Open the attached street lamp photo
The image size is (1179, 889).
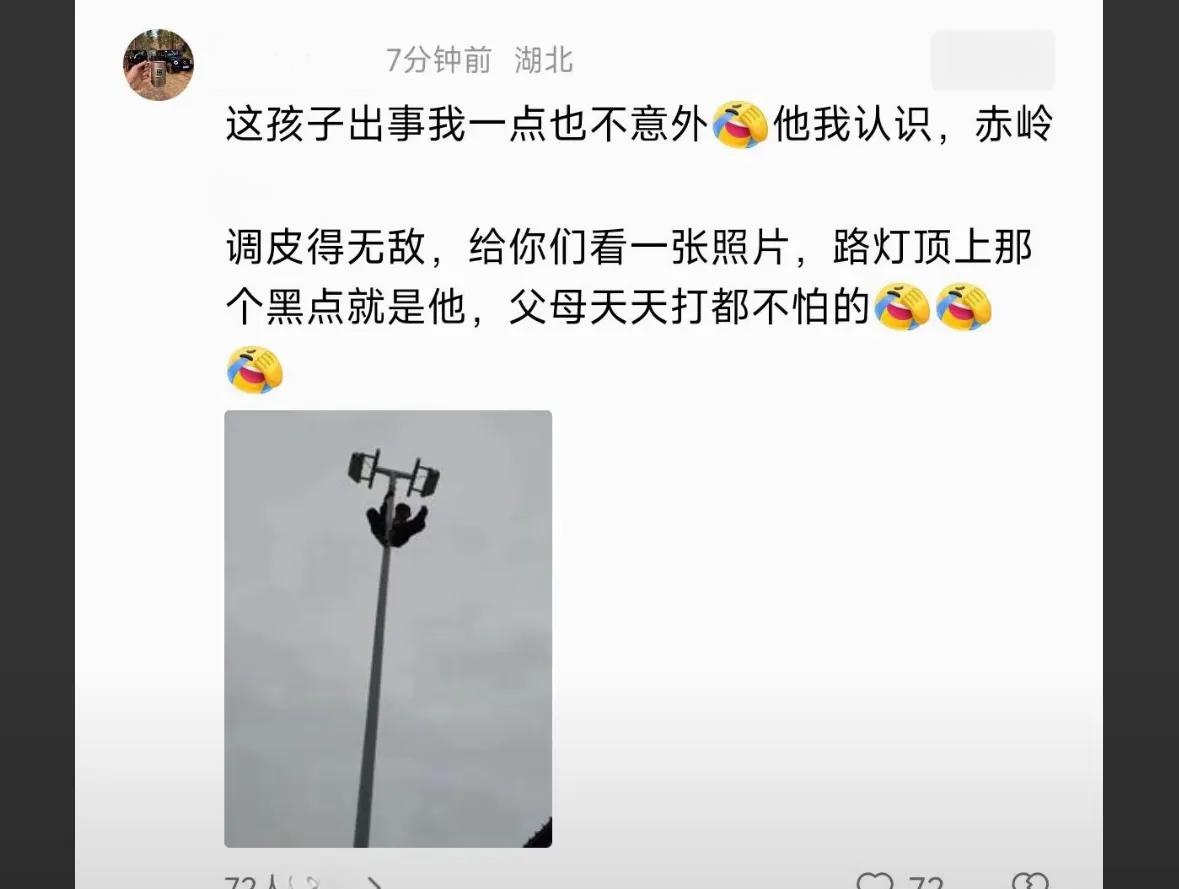388,628
